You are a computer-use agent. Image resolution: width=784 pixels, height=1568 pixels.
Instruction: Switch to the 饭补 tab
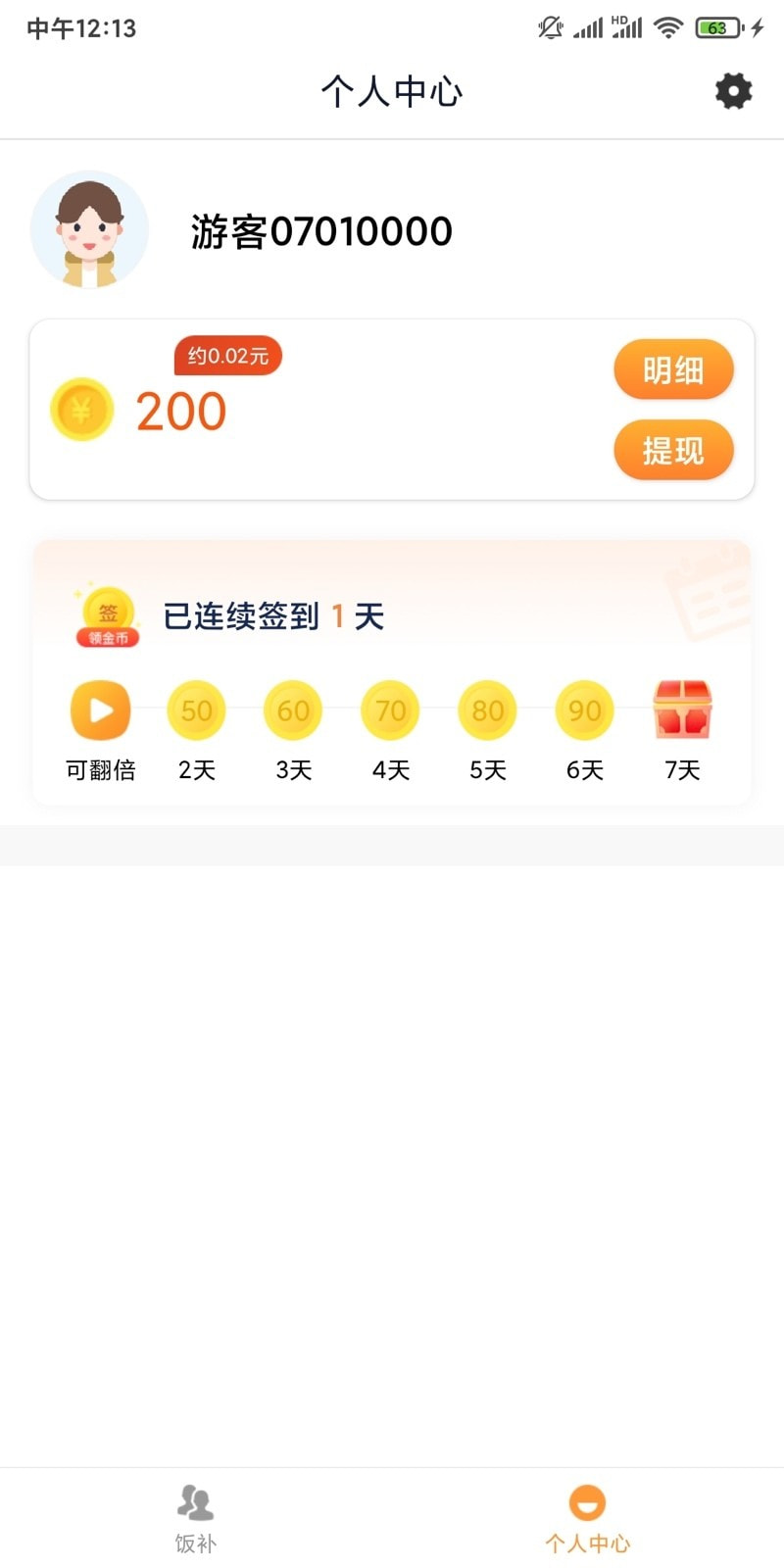click(x=195, y=1516)
